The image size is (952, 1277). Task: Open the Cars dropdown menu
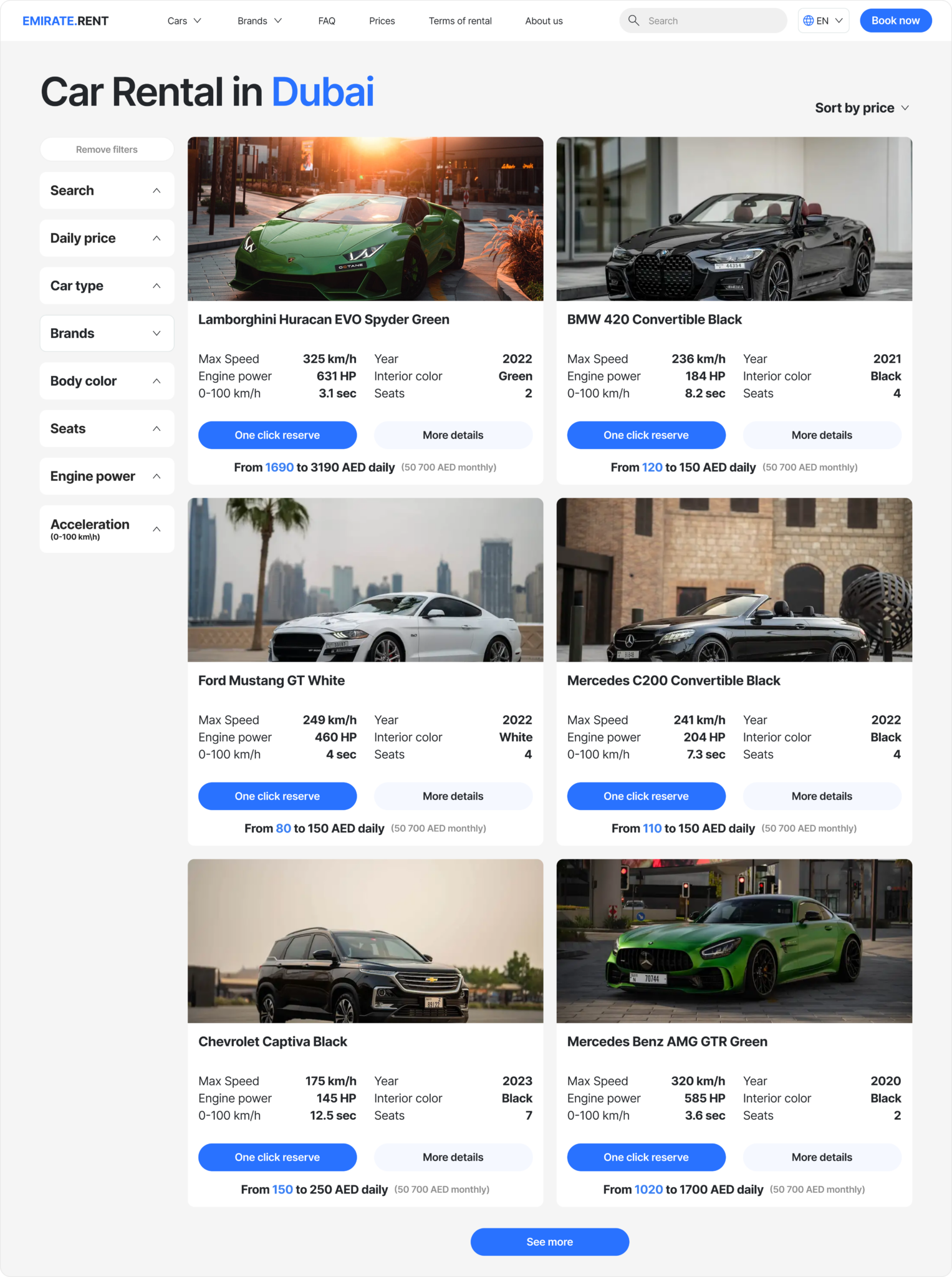tap(184, 21)
